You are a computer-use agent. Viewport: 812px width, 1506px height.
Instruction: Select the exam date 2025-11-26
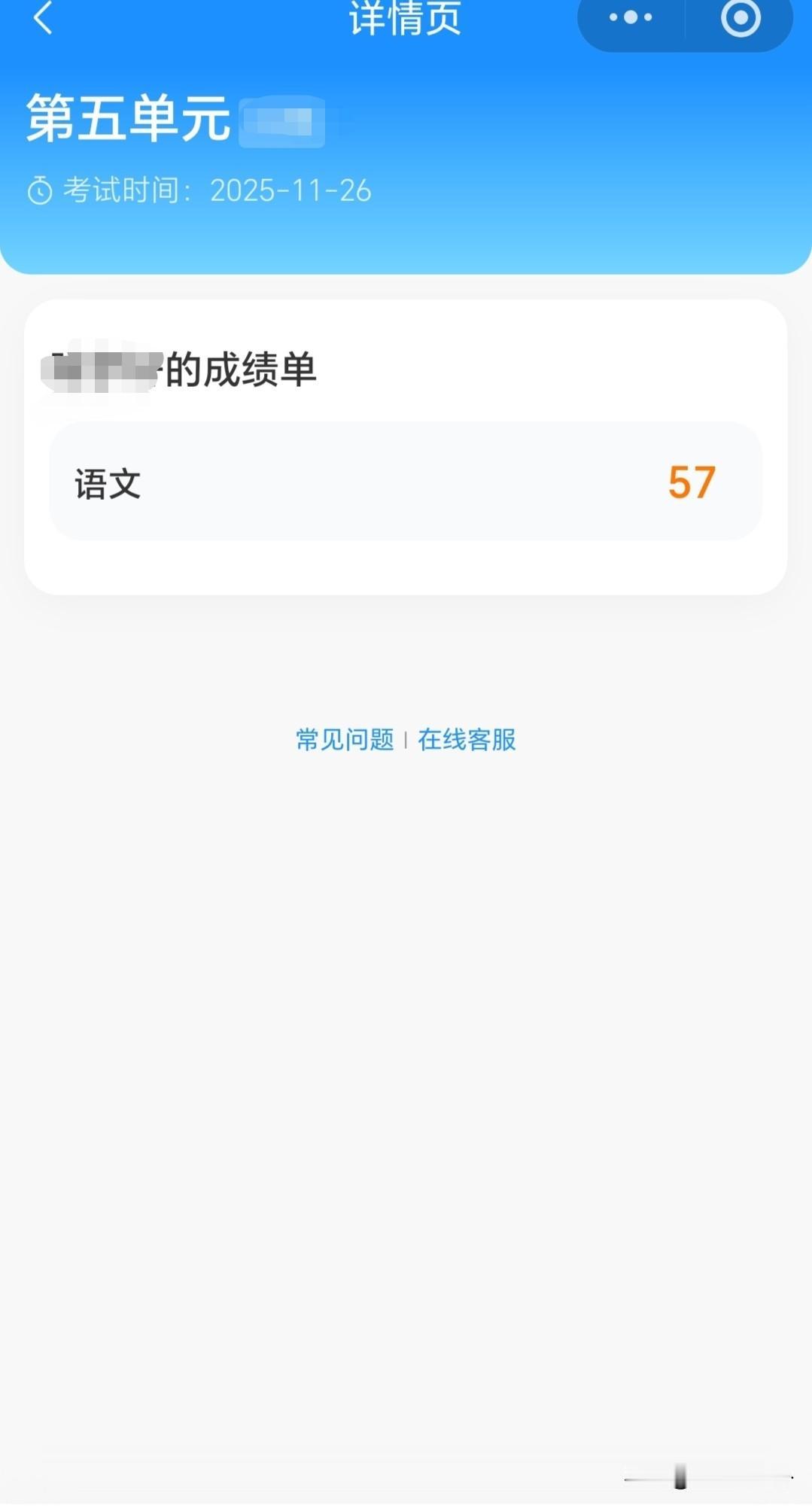[x=290, y=191]
